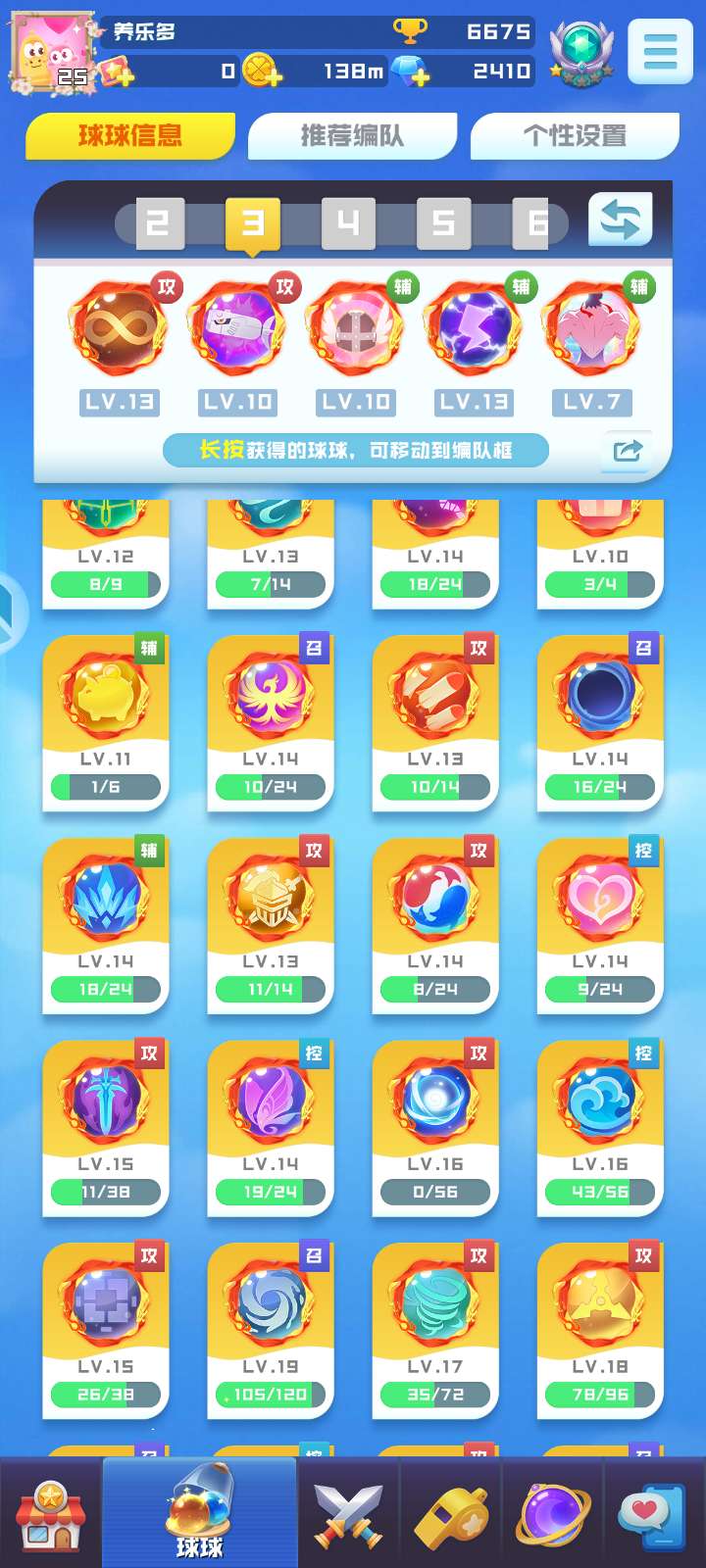
Task: Open the purple planet tab
Action: 553,1515
